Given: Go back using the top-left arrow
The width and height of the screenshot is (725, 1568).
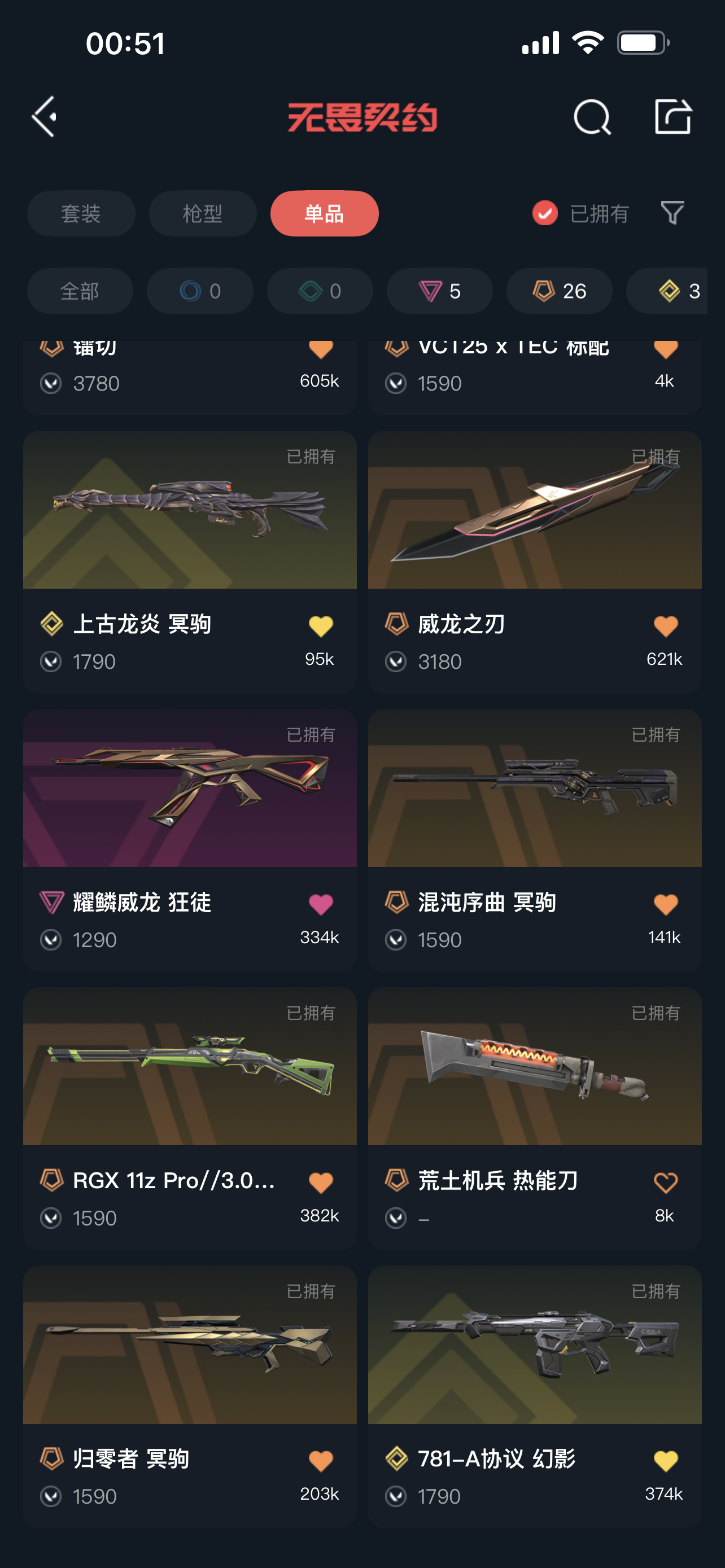Looking at the screenshot, I should 45,116.
